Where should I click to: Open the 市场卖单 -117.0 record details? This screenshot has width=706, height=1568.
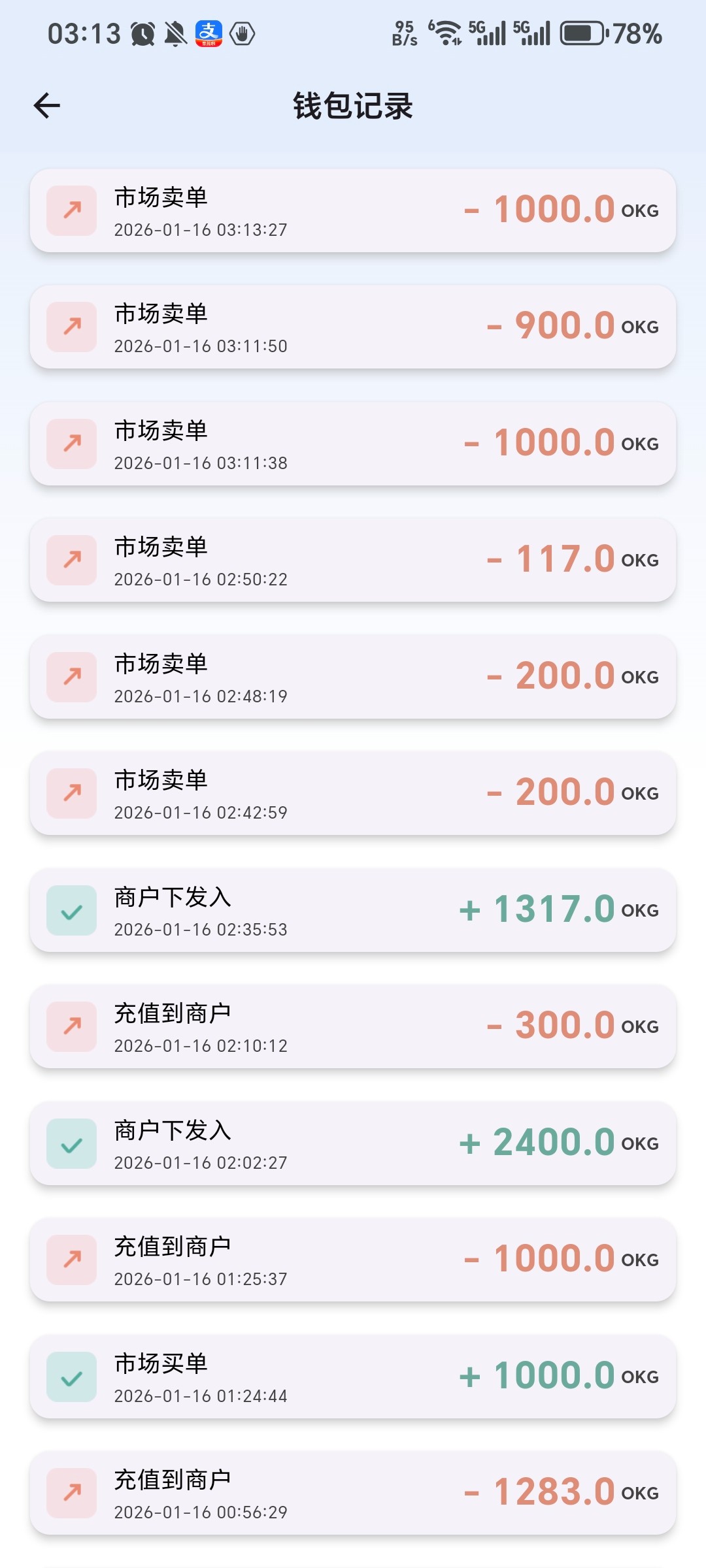(x=353, y=560)
